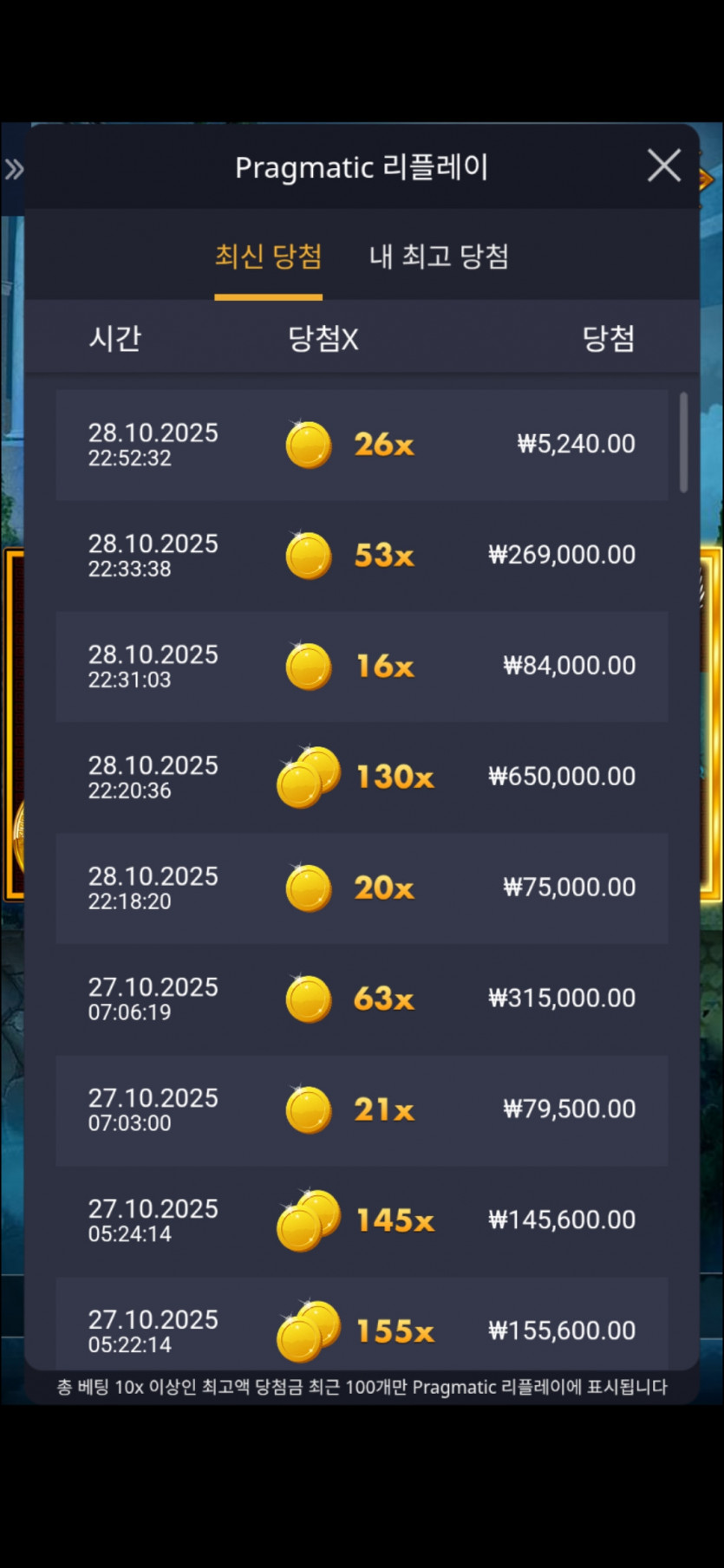The height and width of the screenshot is (1568, 724).
Task: Switch to the 내 최고 당첨 tab
Action: 439,257
